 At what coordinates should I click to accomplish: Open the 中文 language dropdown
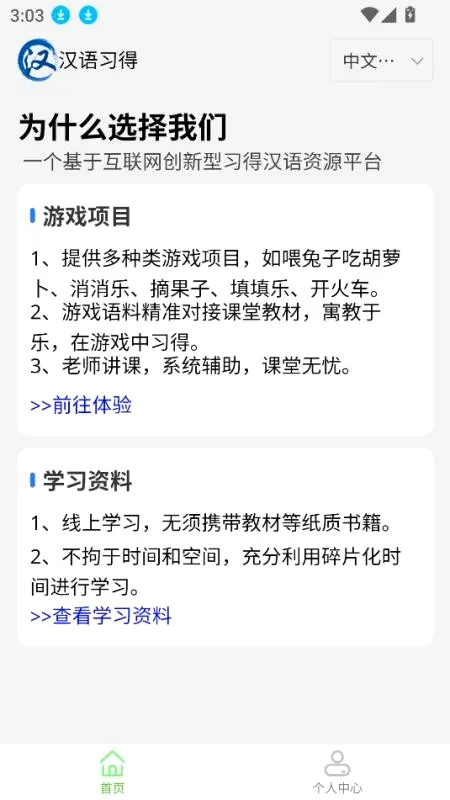(381, 61)
